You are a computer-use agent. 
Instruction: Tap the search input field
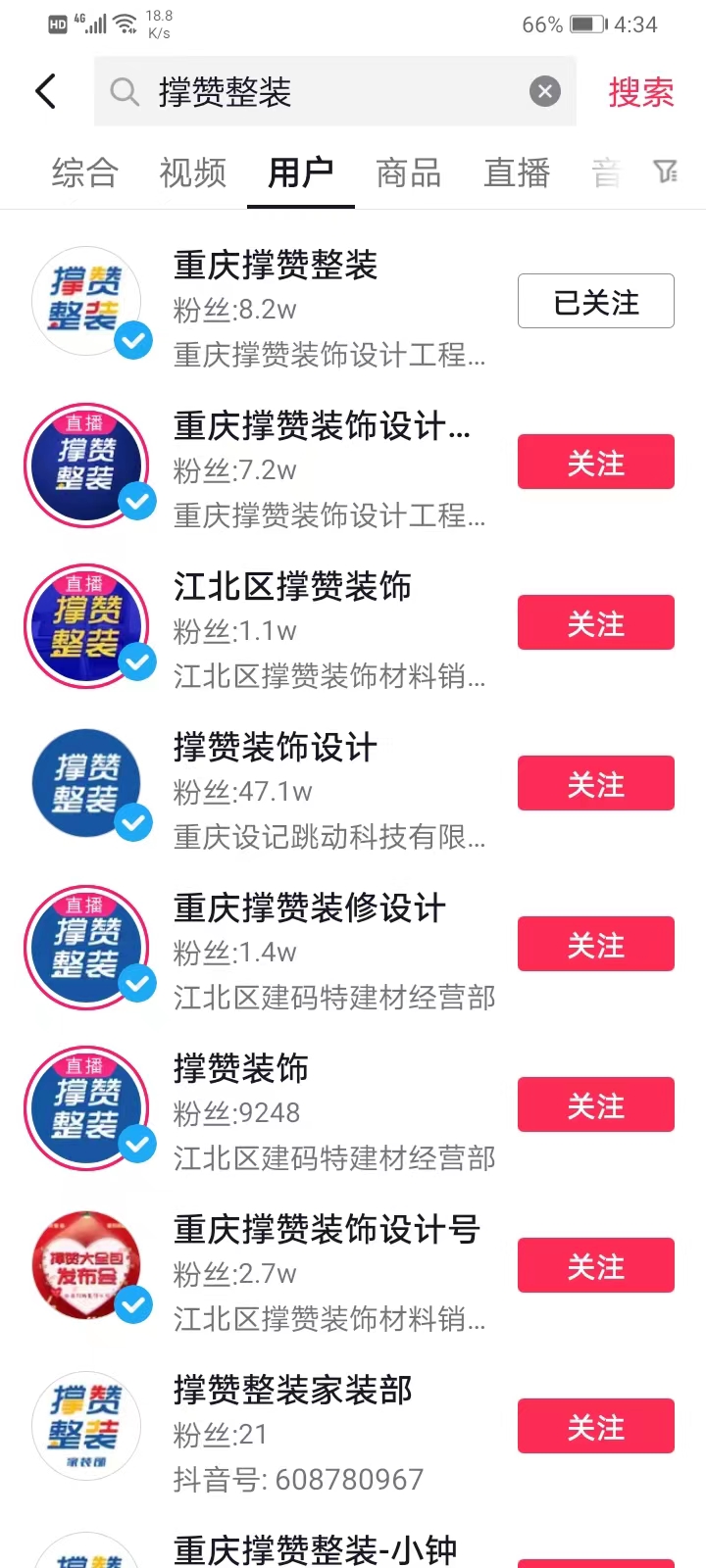pyautogui.click(x=294, y=90)
